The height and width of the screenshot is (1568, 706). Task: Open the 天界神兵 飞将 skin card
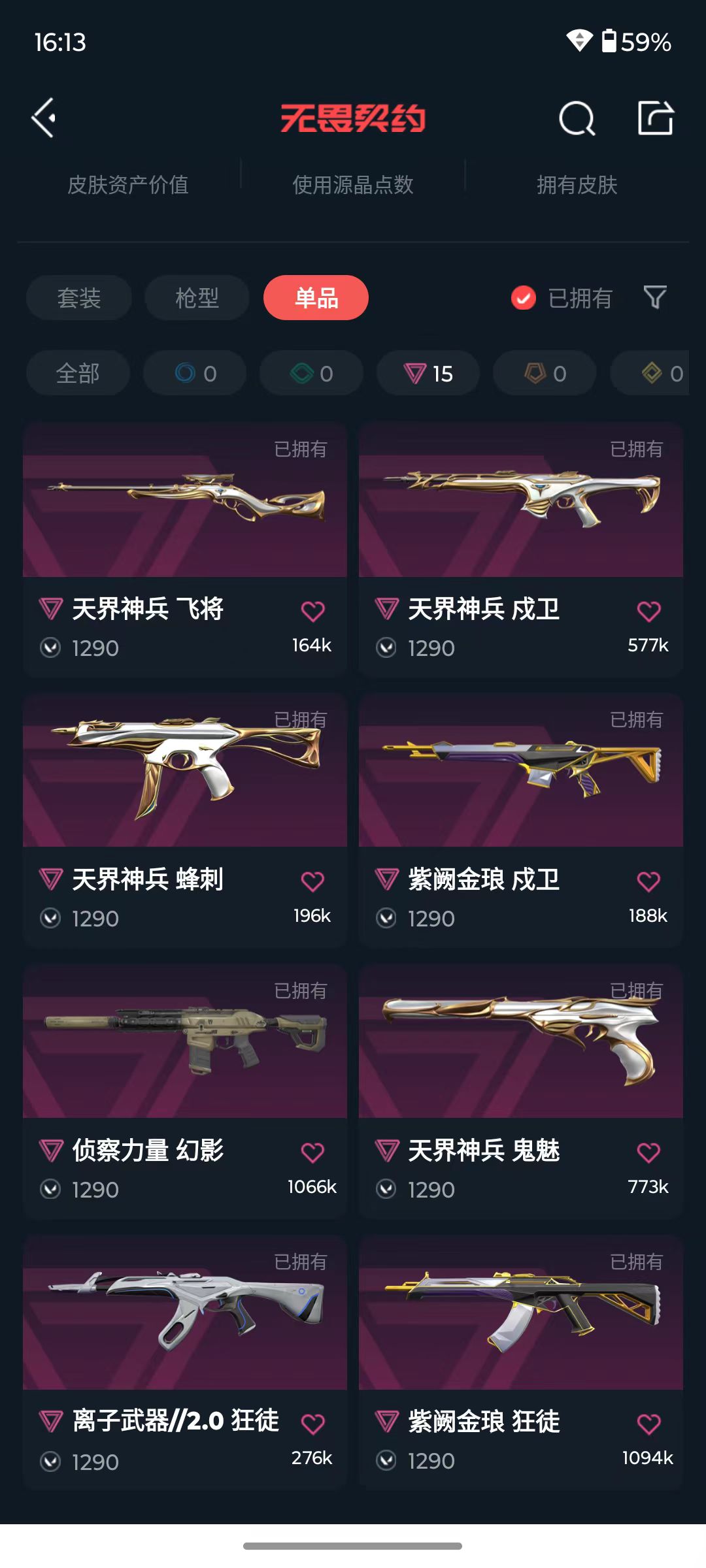point(185,549)
